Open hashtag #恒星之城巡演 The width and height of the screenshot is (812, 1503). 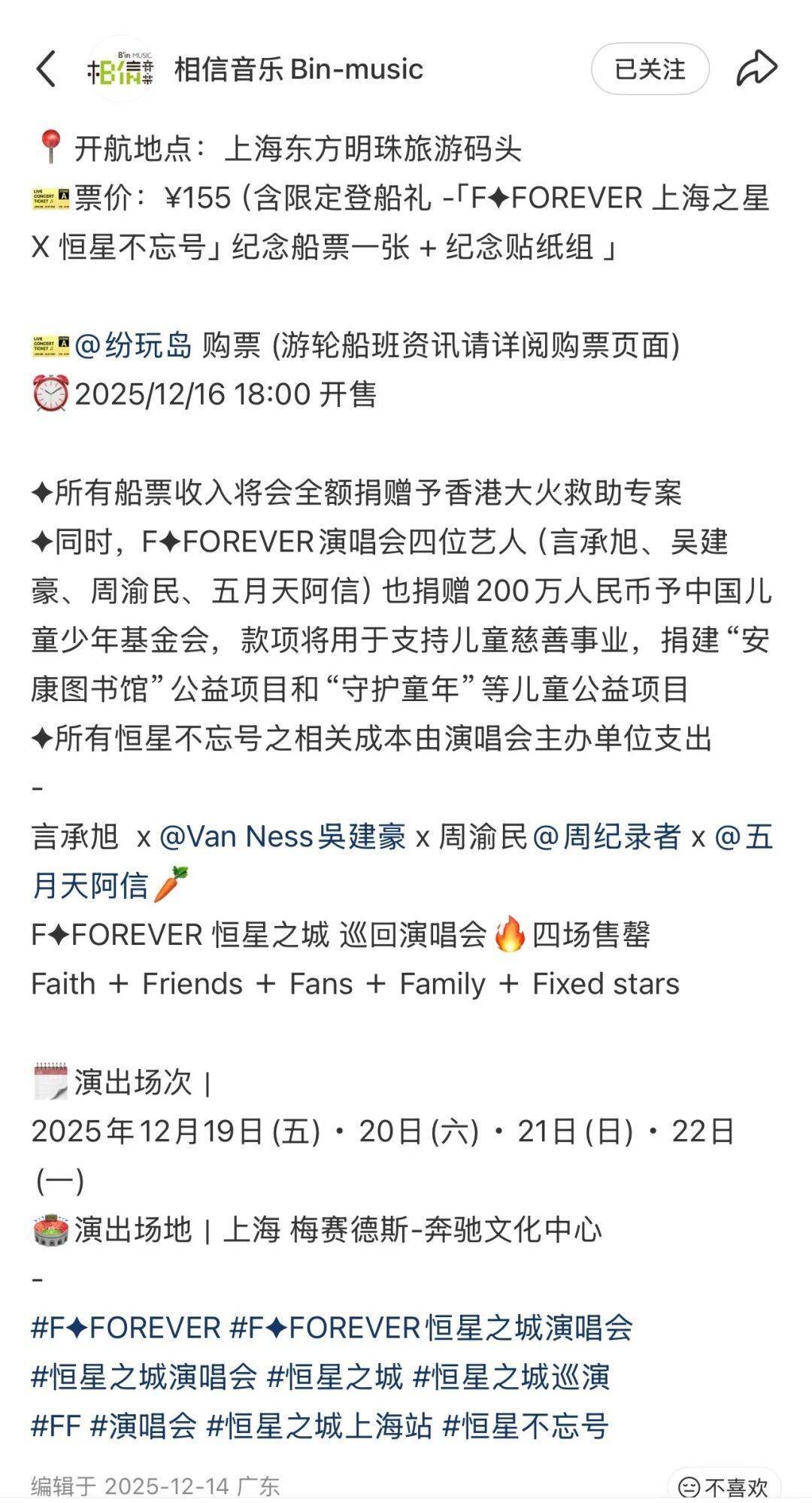point(511,1377)
